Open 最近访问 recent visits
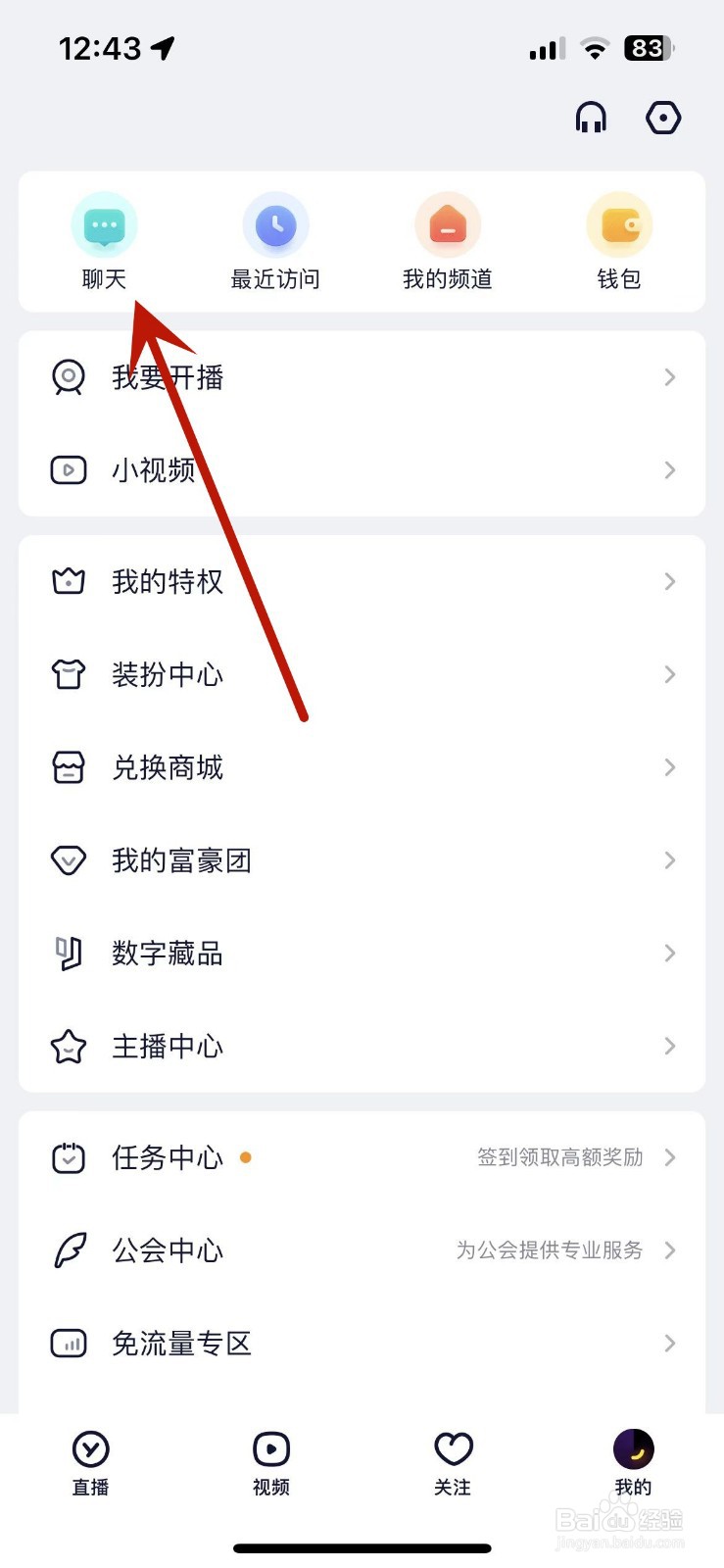Screen dimensions: 724x1568 pyautogui.click(x=275, y=225)
